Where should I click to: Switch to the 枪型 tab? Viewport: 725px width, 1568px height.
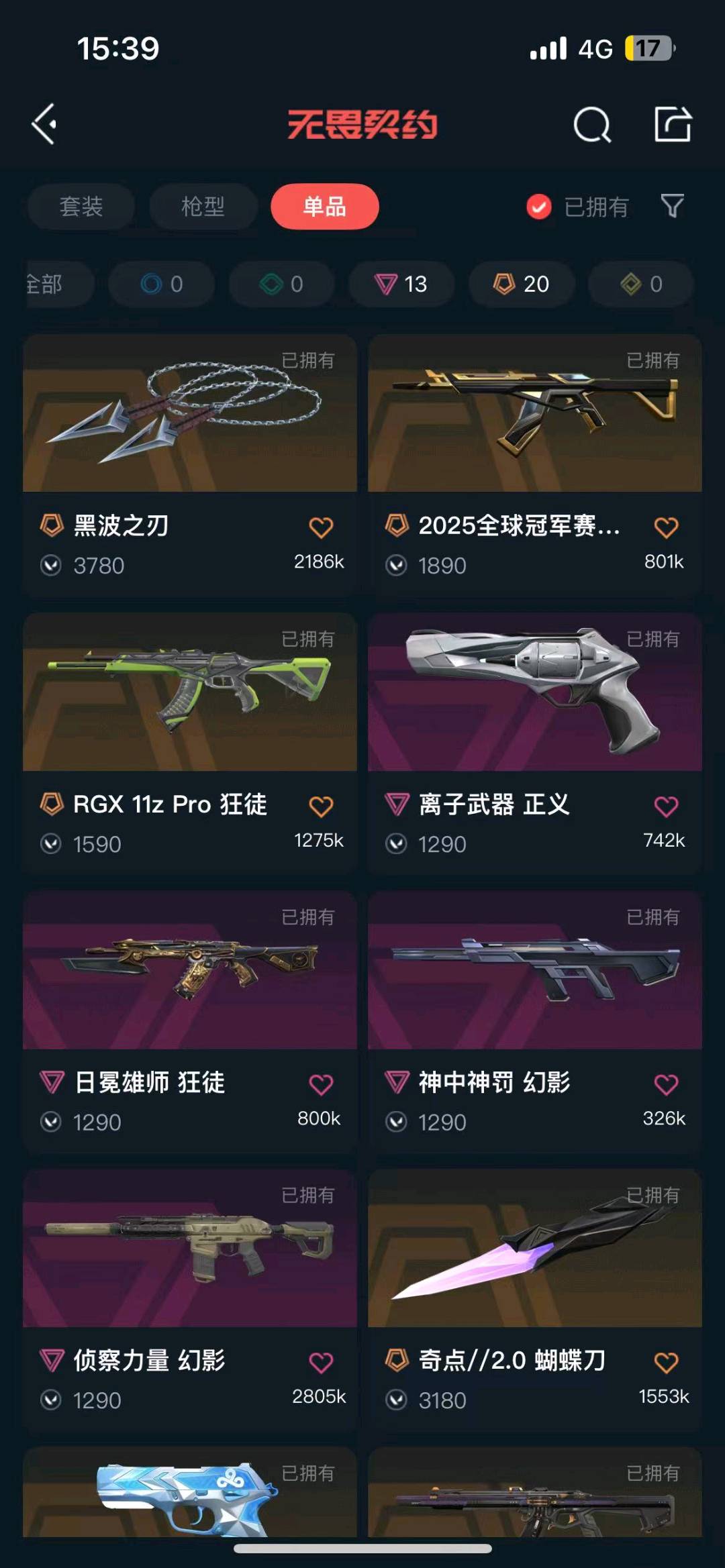pyautogui.click(x=203, y=207)
